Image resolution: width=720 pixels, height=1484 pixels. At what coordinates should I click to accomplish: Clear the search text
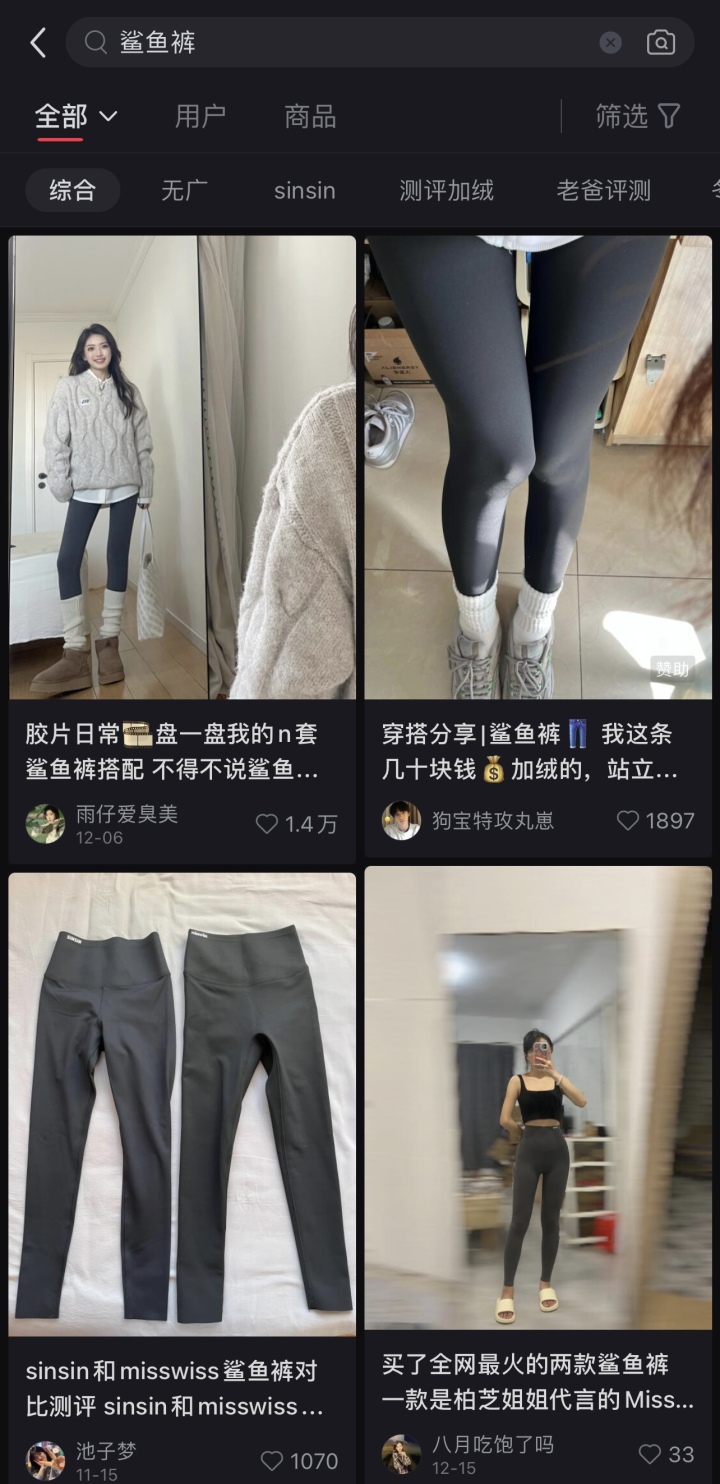coord(610,42)
